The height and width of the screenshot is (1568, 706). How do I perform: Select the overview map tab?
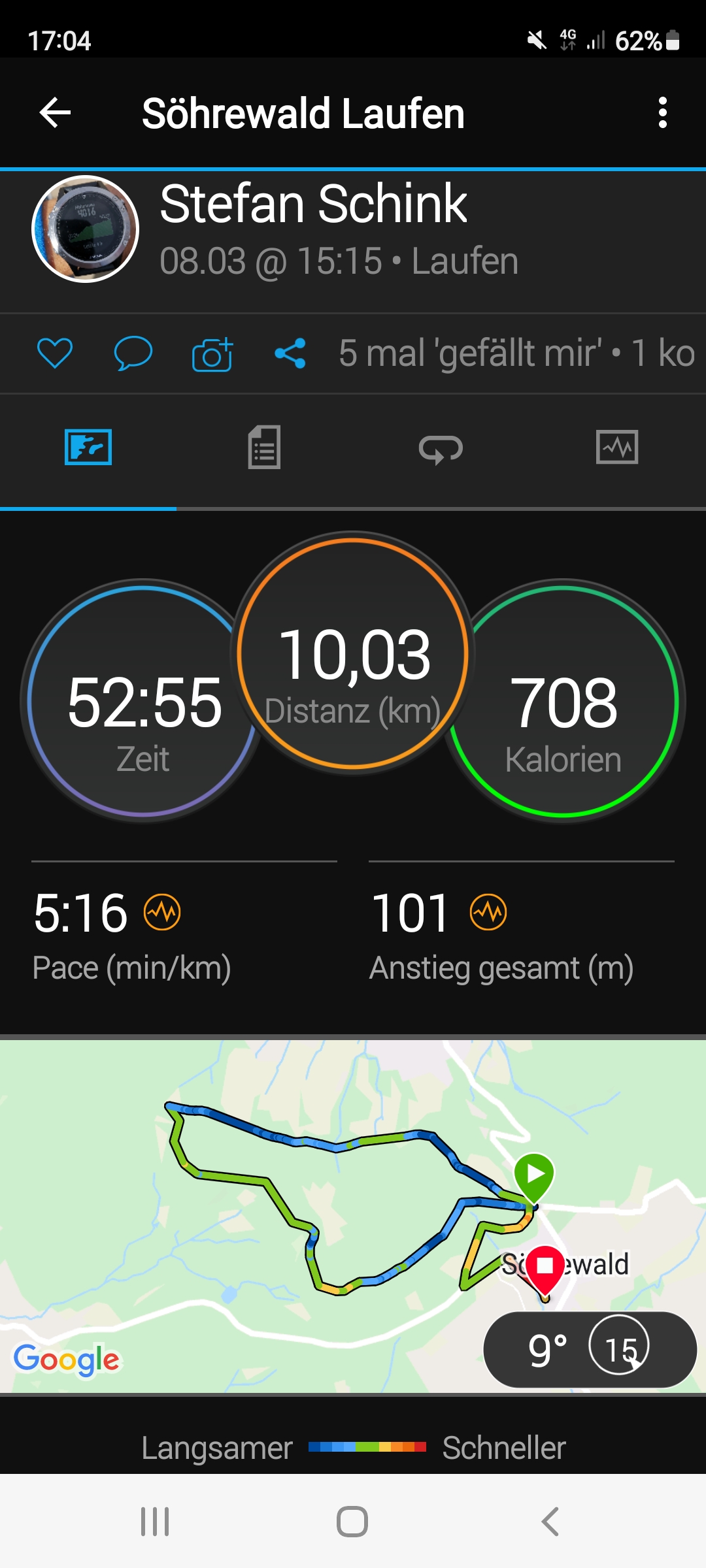88,448
